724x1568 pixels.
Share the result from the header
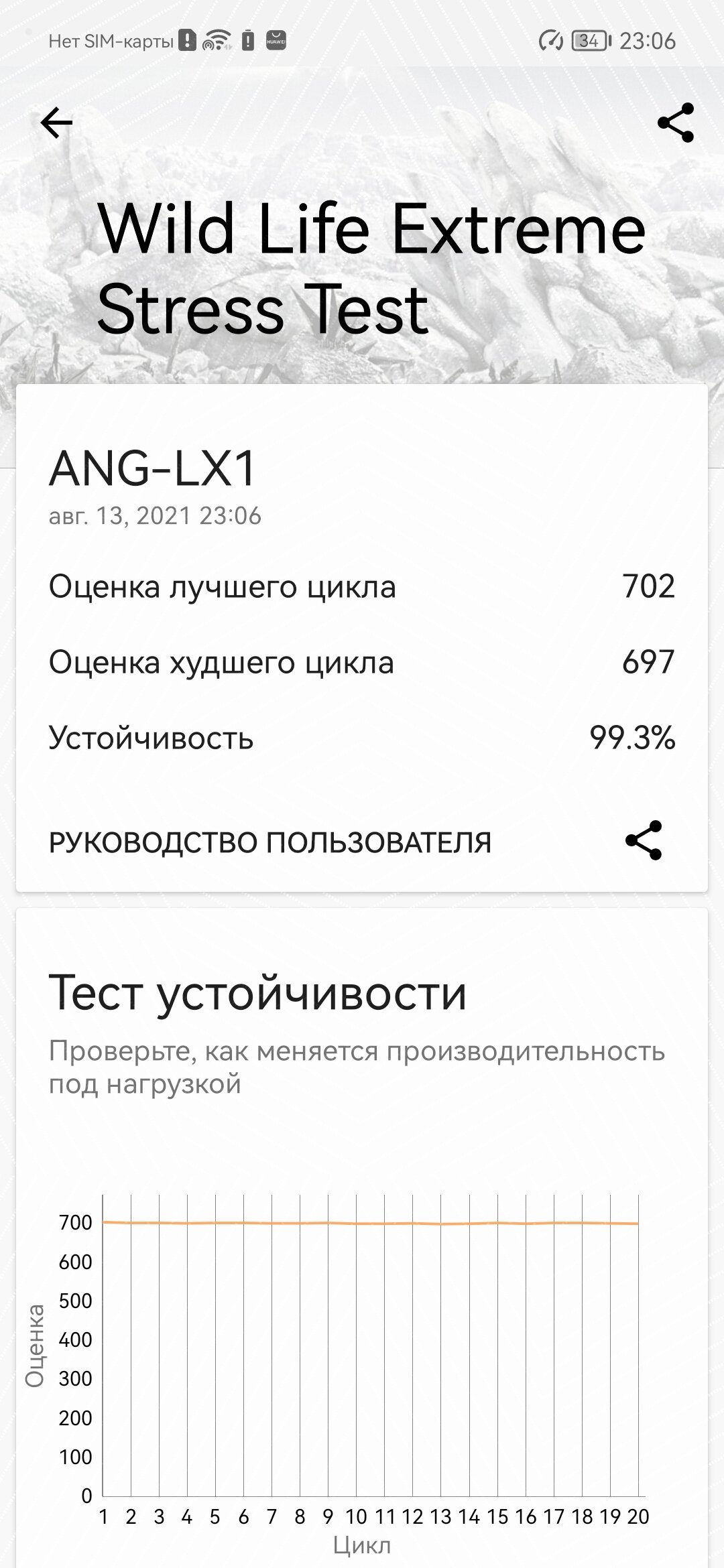tap(676, 123)
